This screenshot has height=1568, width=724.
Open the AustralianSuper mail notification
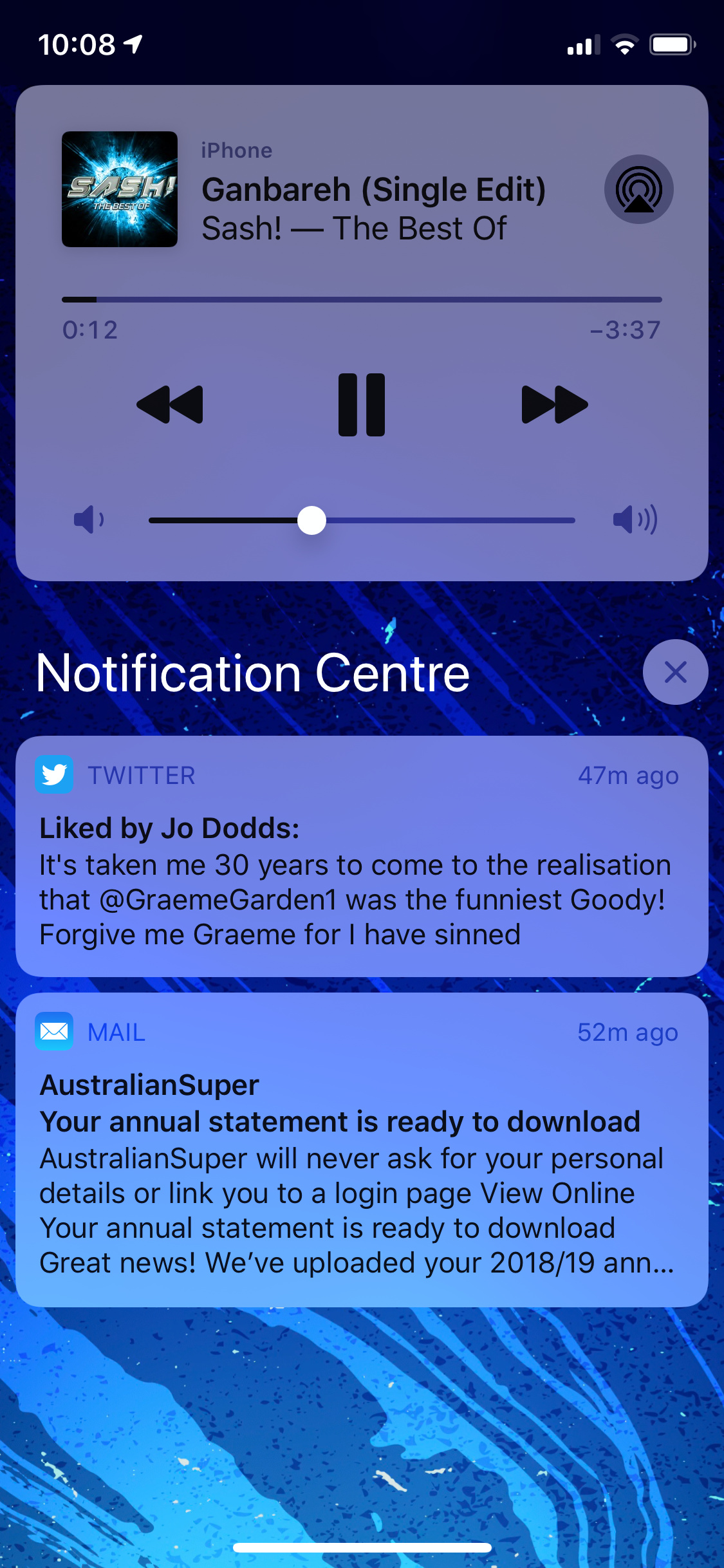coord(362,1150)
